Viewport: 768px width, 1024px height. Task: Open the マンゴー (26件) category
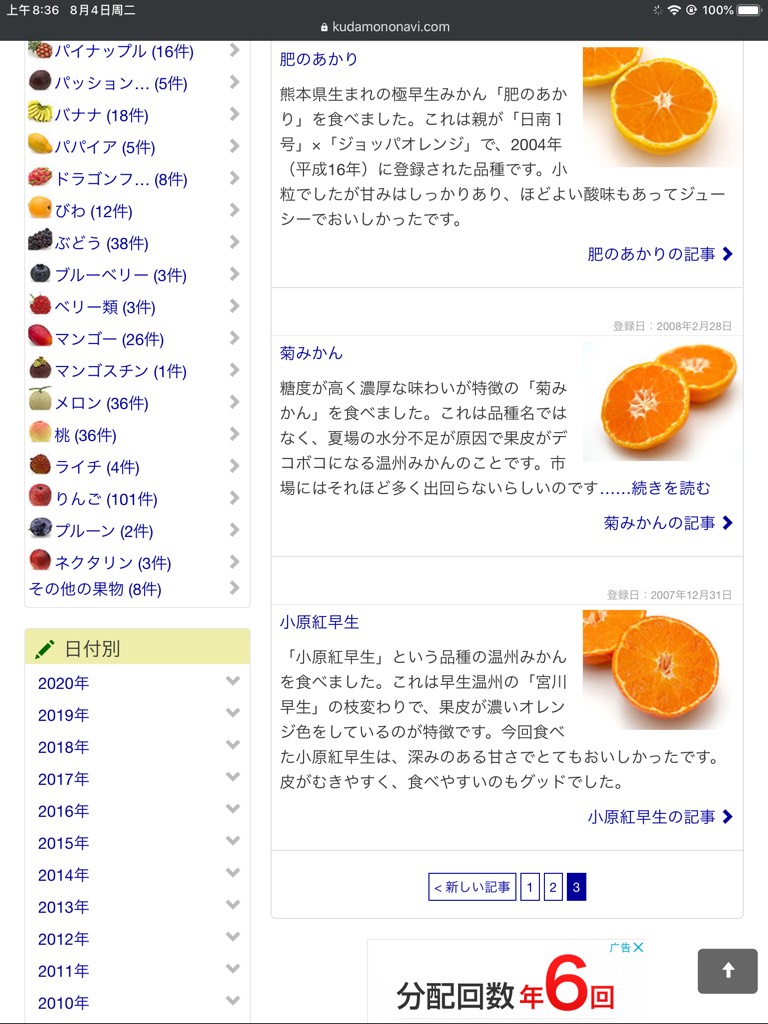tap(109, 339)
